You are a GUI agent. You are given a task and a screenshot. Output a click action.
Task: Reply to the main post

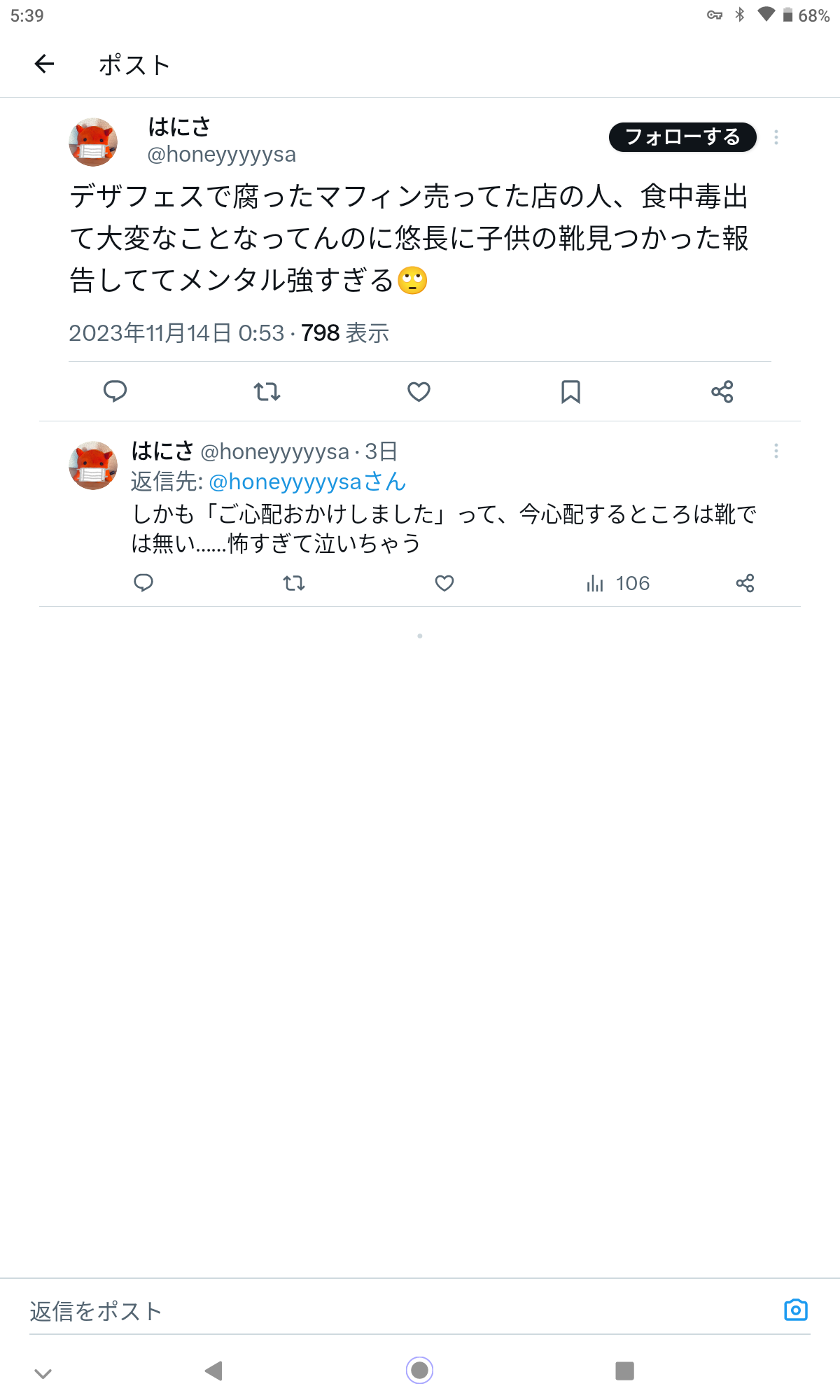click(x=115, y=391)
